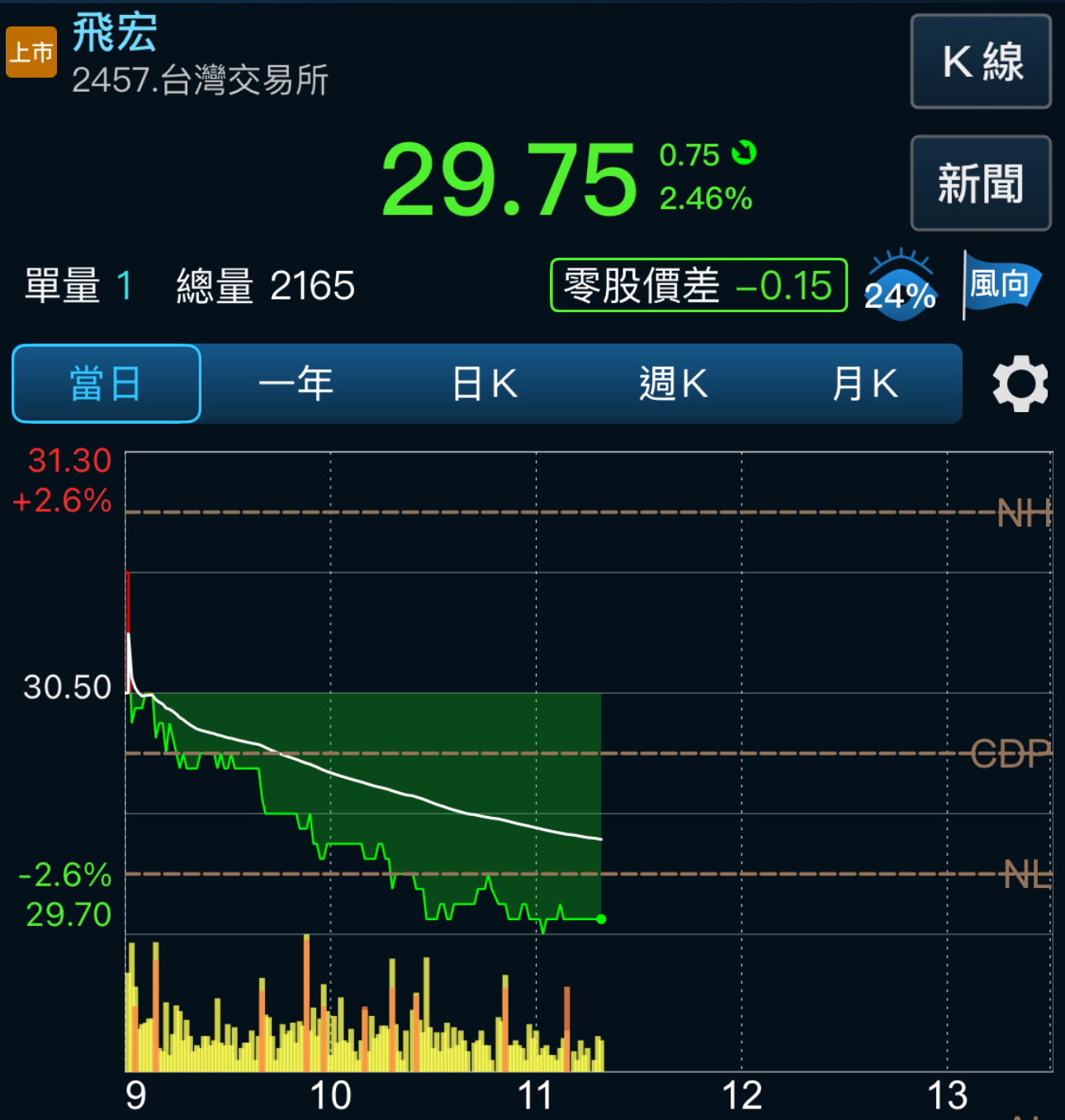Select the 當日 intraday chart tab
Viewport: 1065px width, 1120px height.
click(x=106, y=384)
